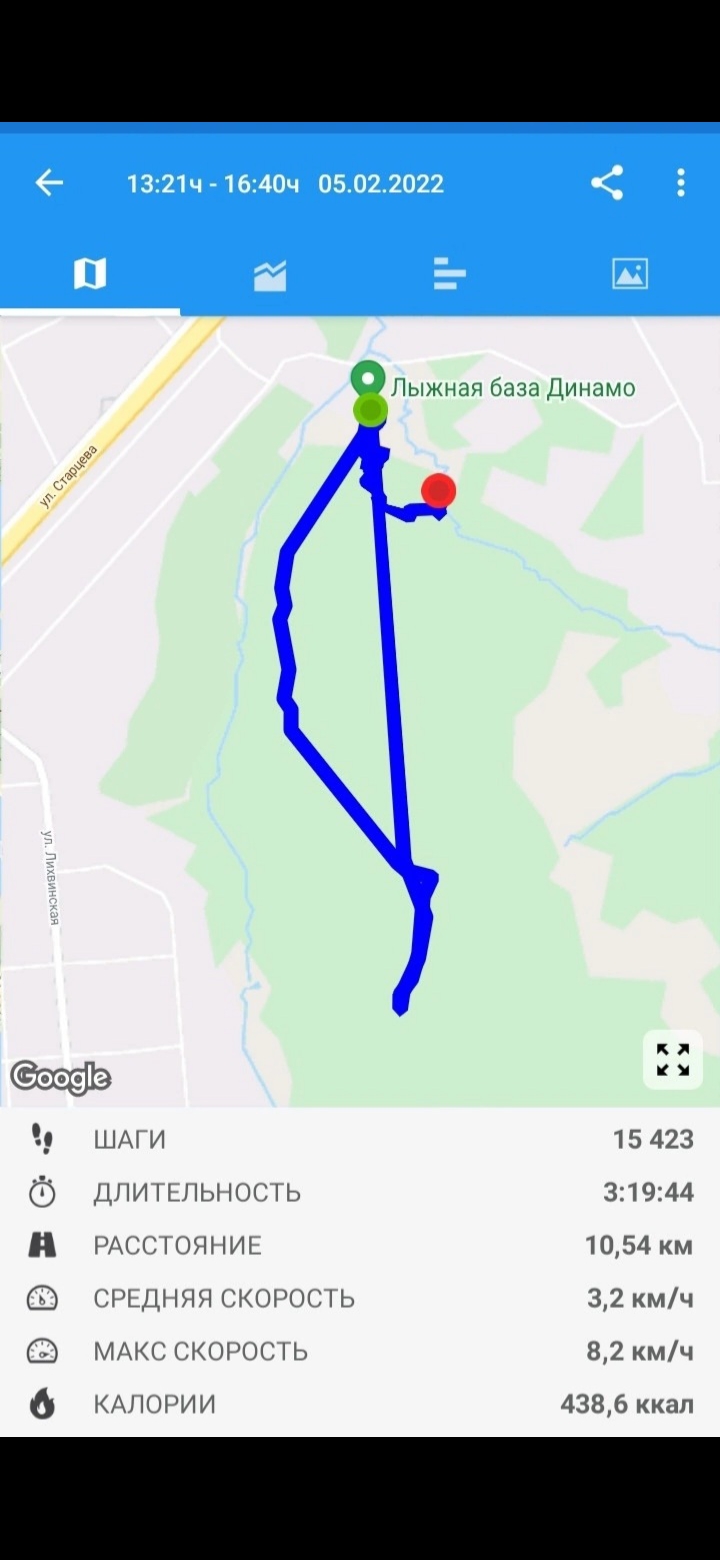
Task: Open the three-dot overflow menu
Action: coord(681,182)
